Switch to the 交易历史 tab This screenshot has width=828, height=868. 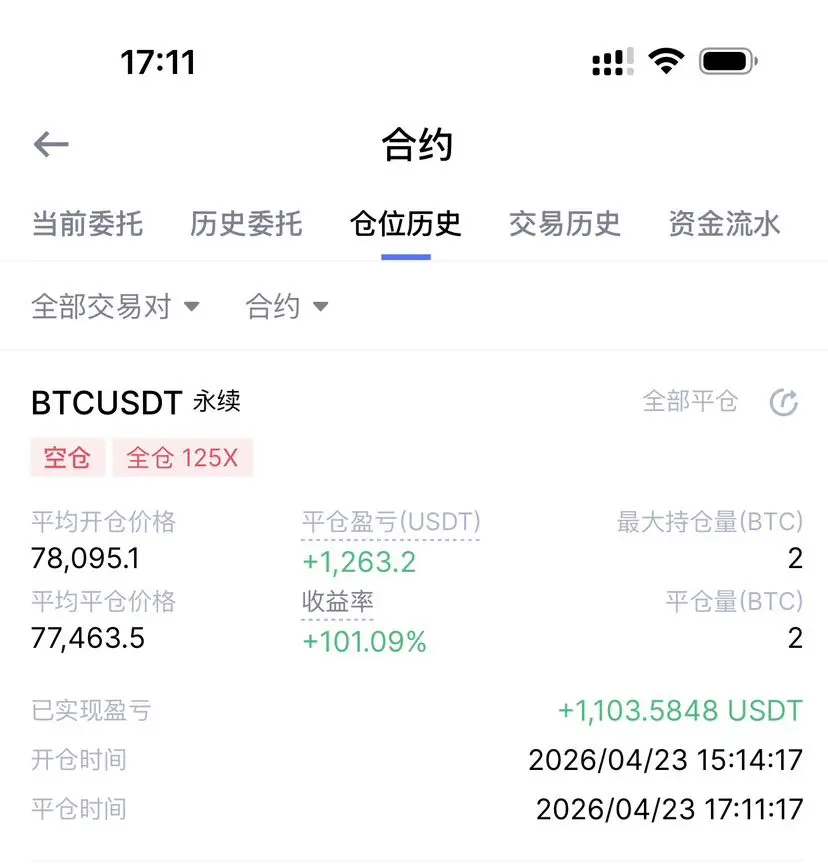point(565,223)
